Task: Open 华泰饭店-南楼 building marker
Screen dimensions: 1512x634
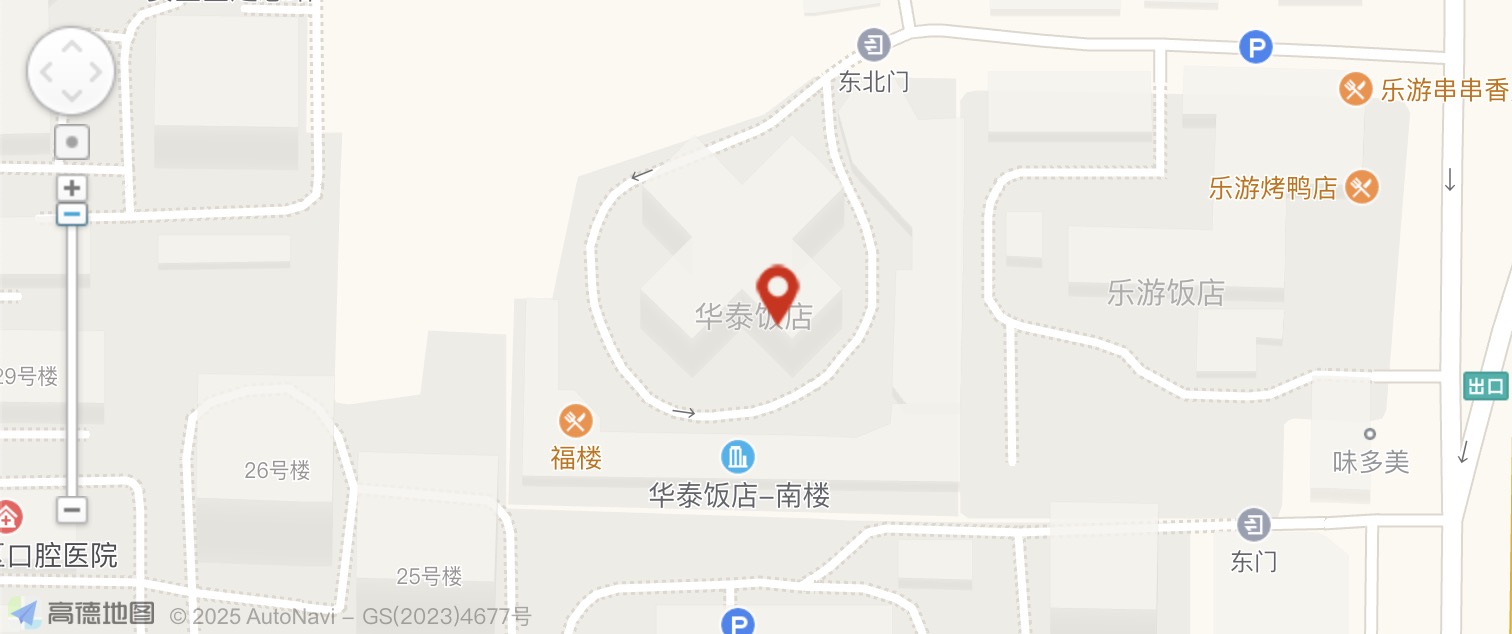Action: 738,458
